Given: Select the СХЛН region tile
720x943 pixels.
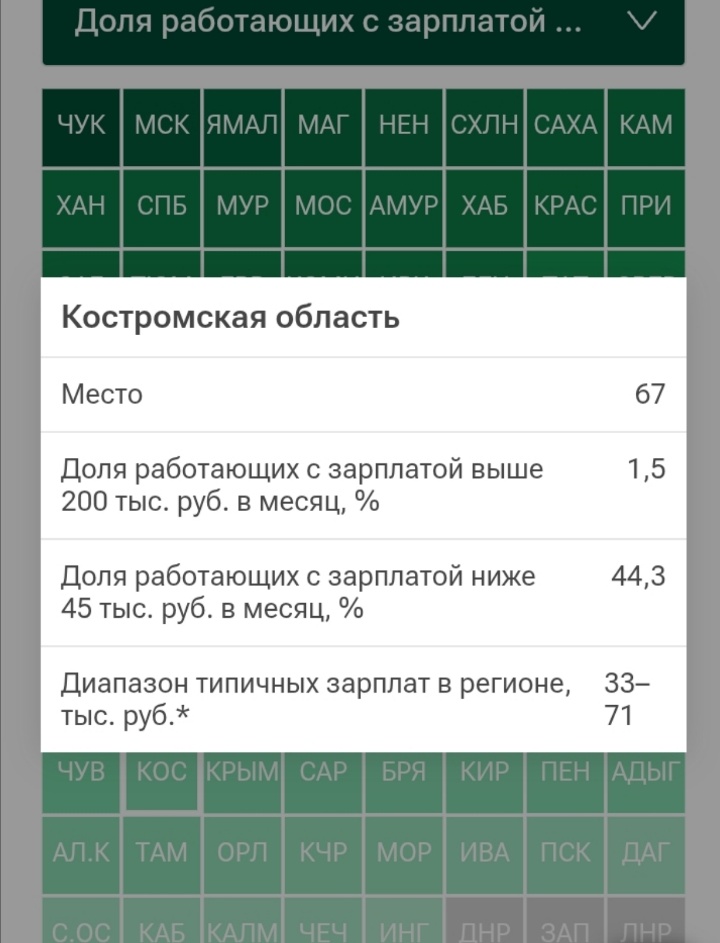Looking at the screenshot, I should pos(485,126).
